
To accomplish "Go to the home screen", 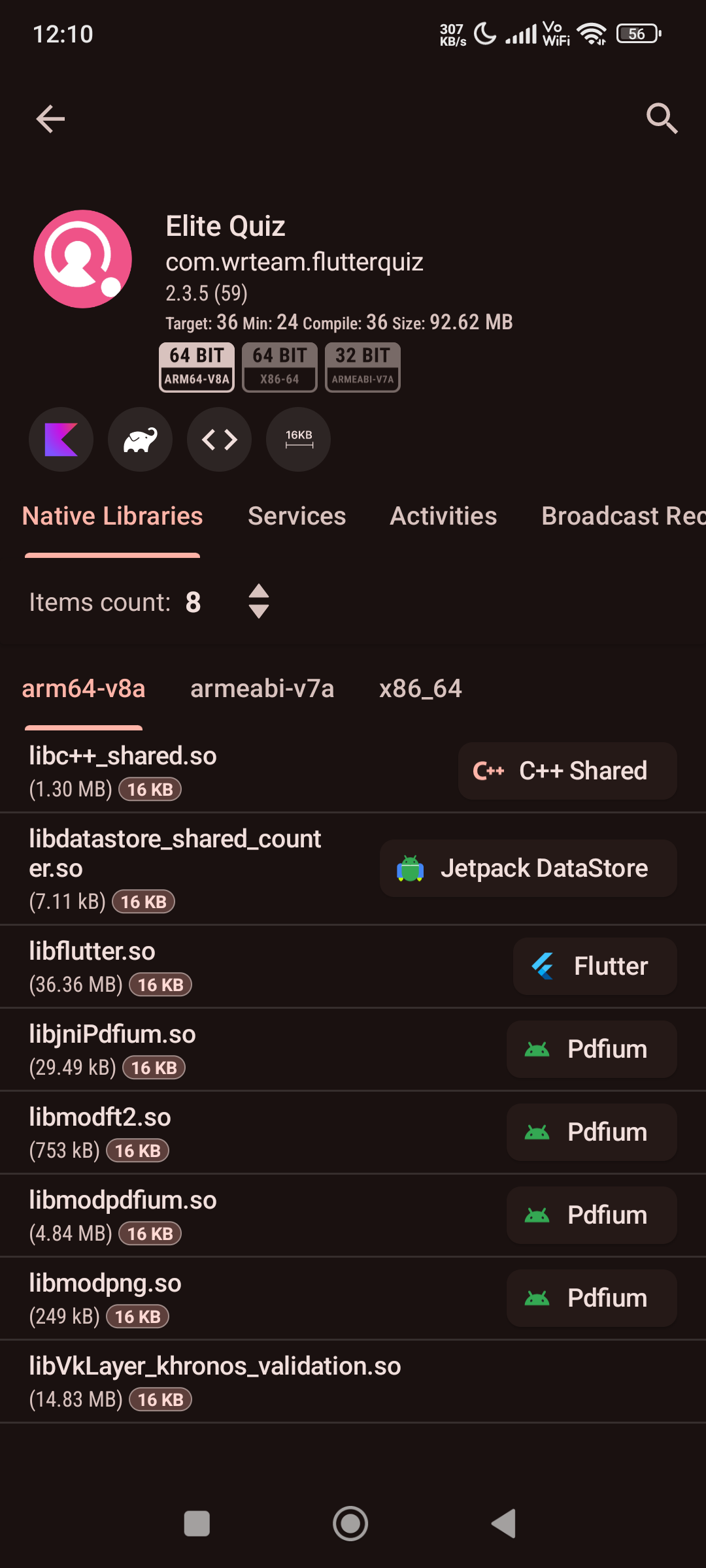I will click(350, 1524).
